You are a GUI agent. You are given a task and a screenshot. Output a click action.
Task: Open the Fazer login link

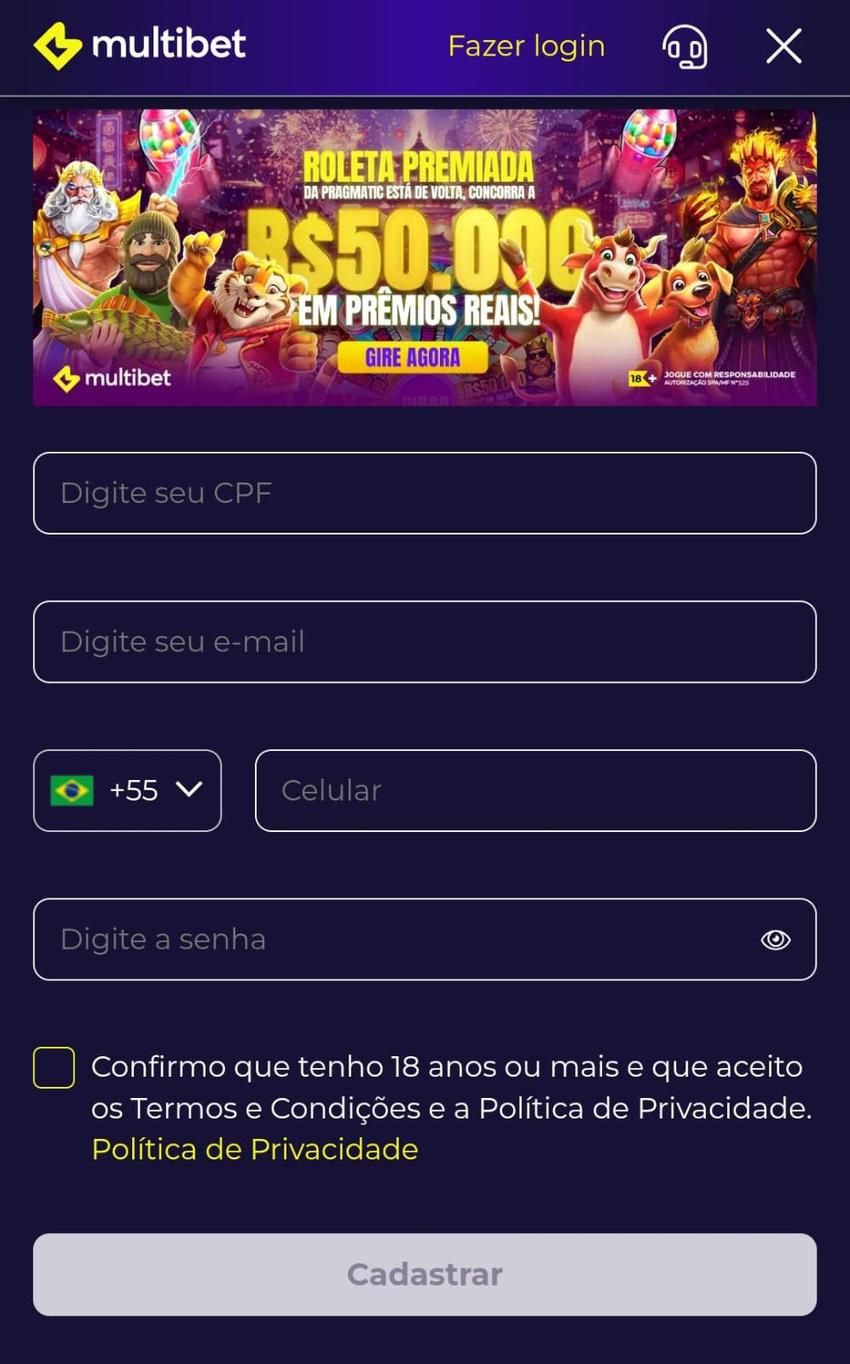point(526,45)
